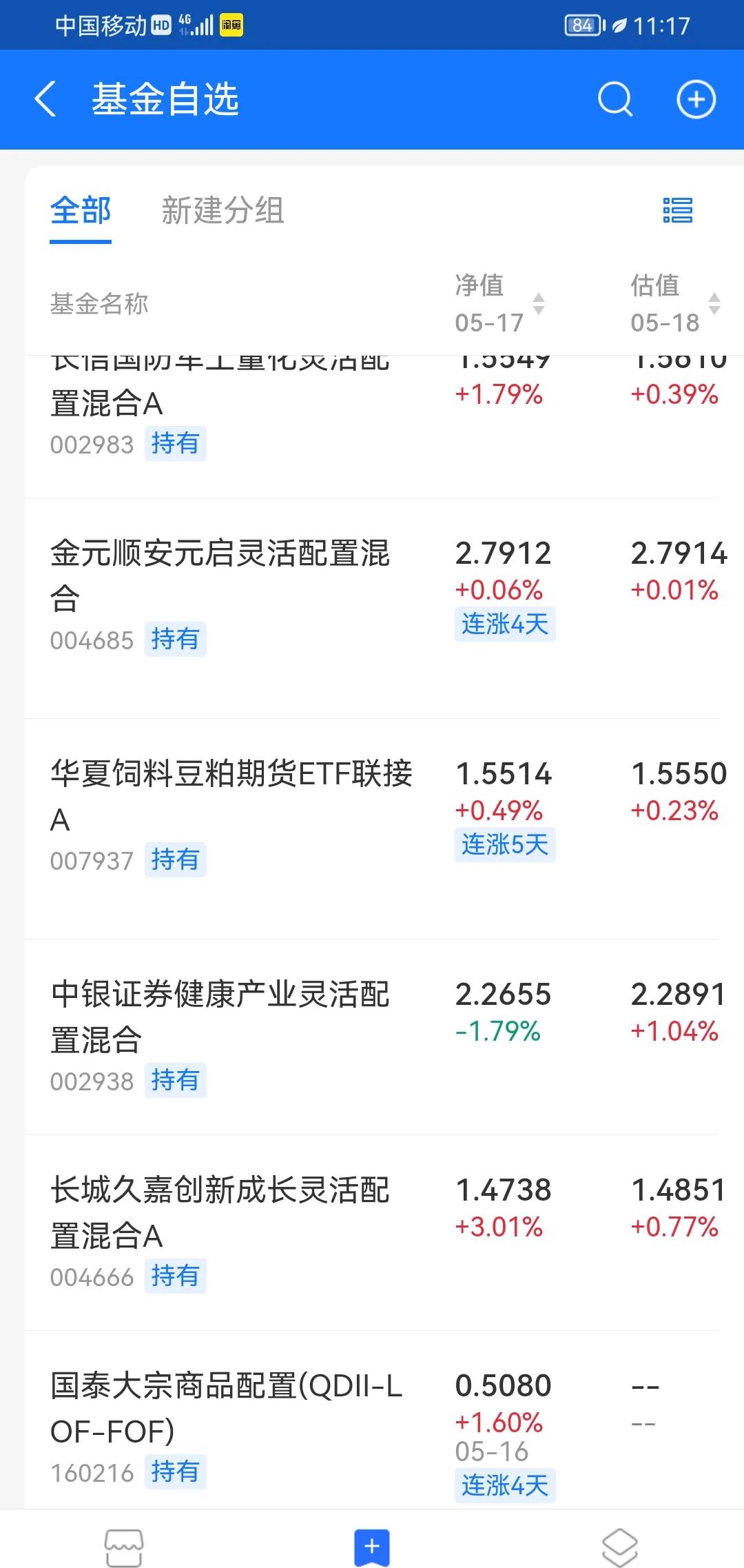Viewport: 744px width, 1568px height.
Task: Open the 新建分组 tab
Action: tap(223, 211)
